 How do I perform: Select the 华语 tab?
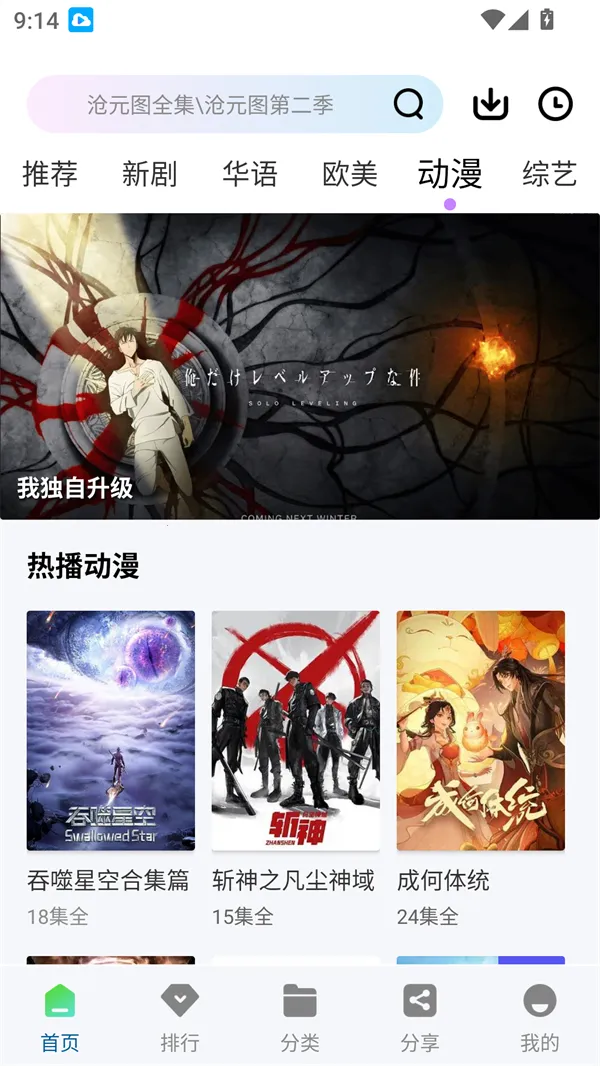[250, 174]
